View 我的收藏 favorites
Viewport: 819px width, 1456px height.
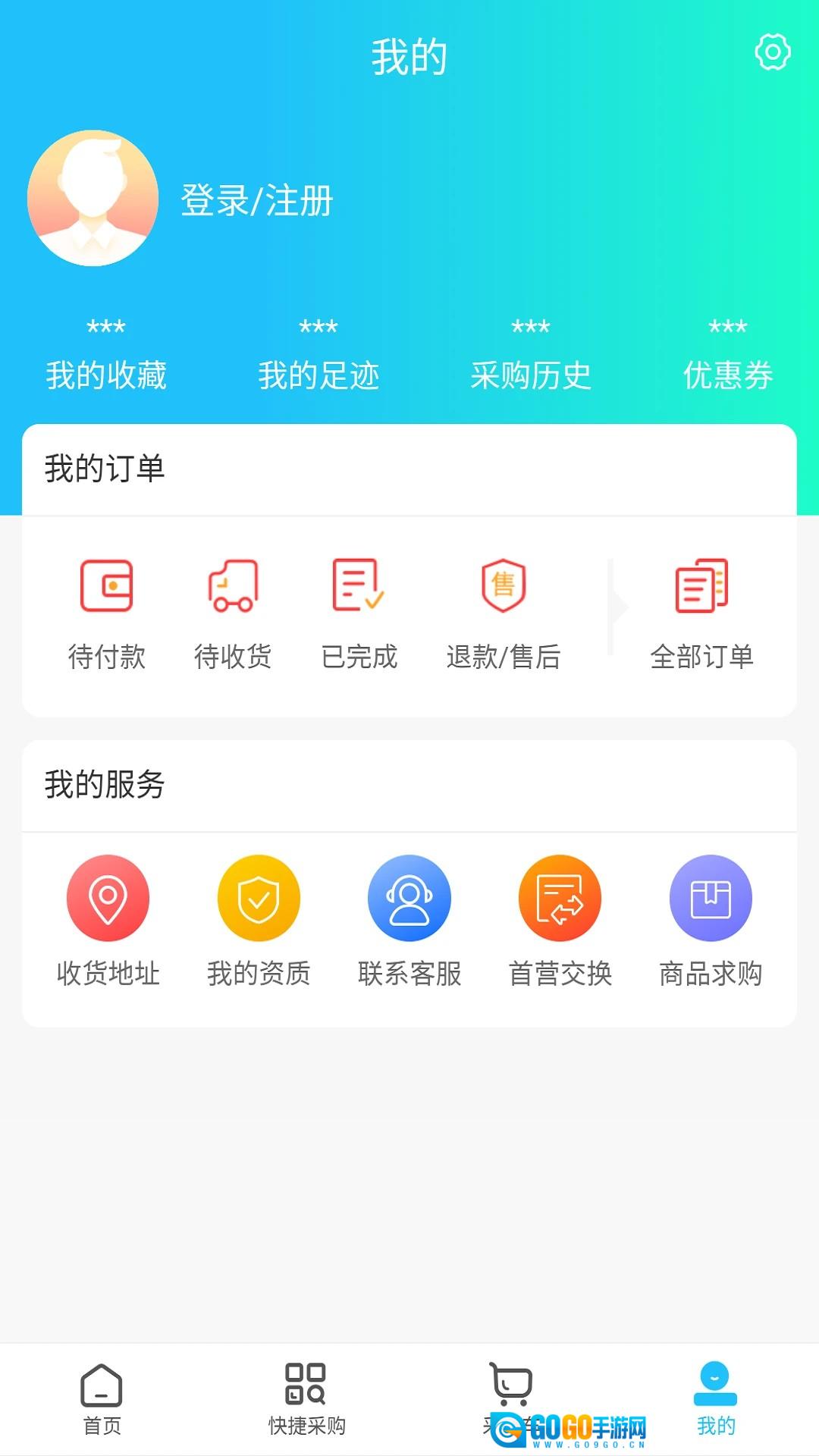coord(106,358)
